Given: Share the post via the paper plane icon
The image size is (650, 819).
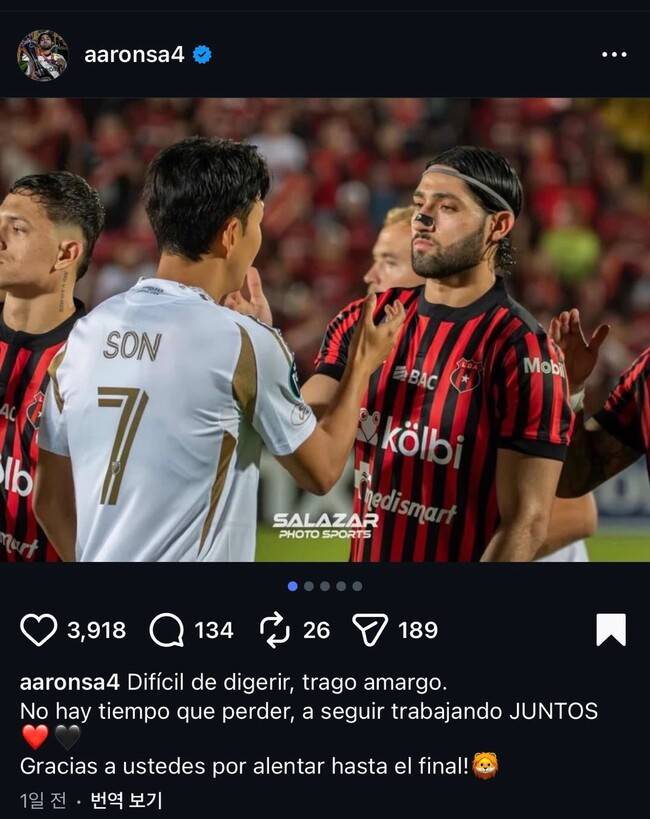Looking at the screenshot, I should pyautogui.click(x=370, y=630).
